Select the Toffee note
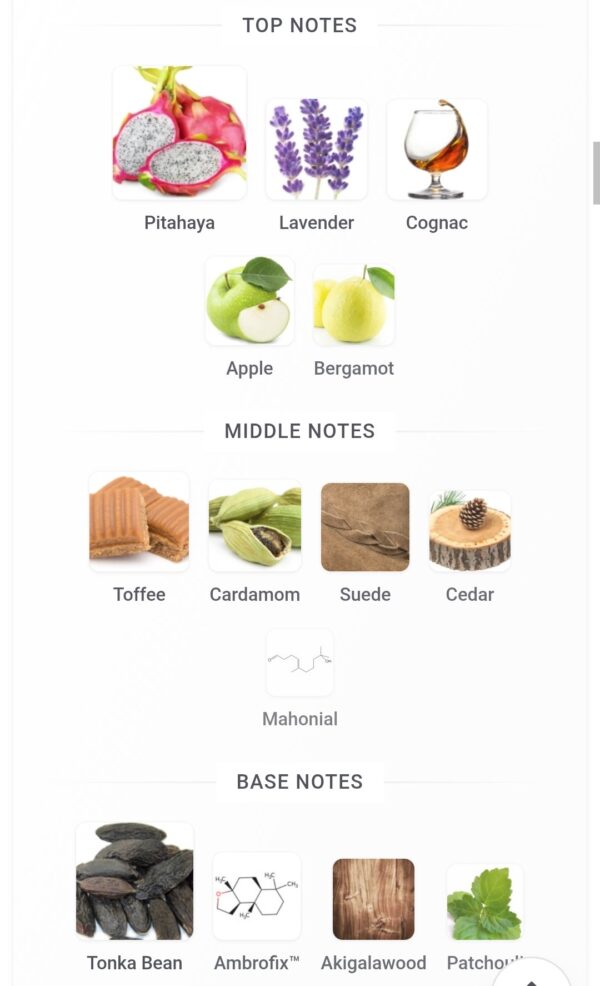 139,522
